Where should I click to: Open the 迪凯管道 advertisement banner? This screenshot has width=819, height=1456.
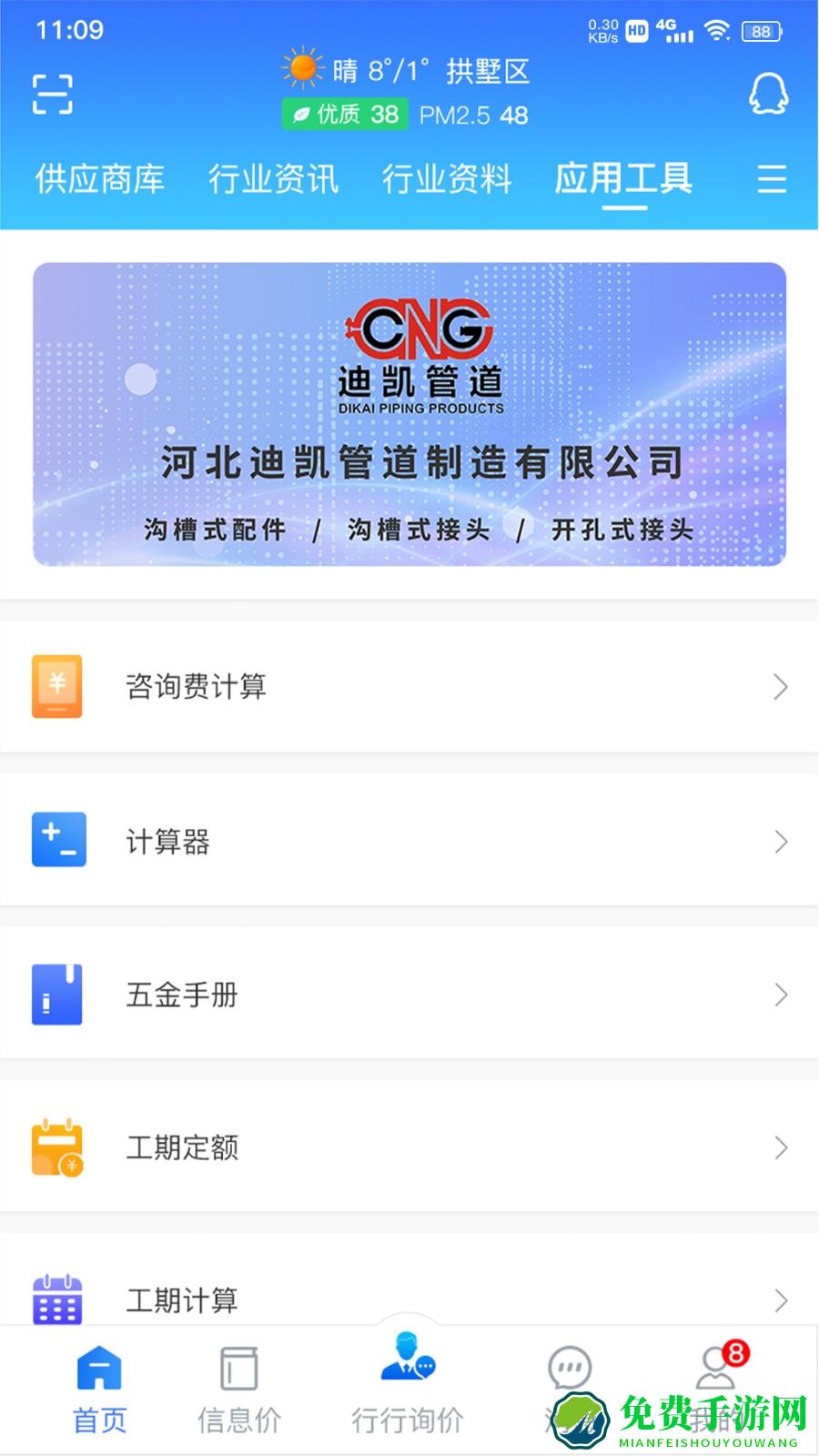pos(409,414)
